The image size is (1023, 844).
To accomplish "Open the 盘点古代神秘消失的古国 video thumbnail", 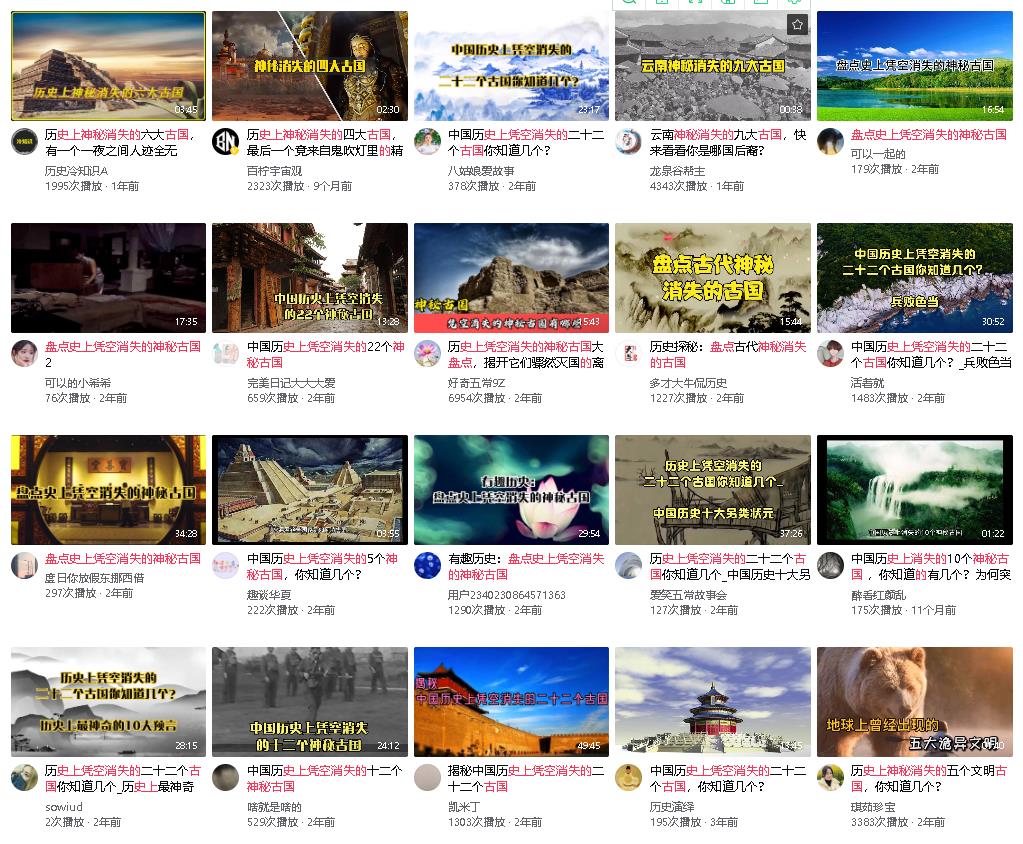I will point(712,278).
